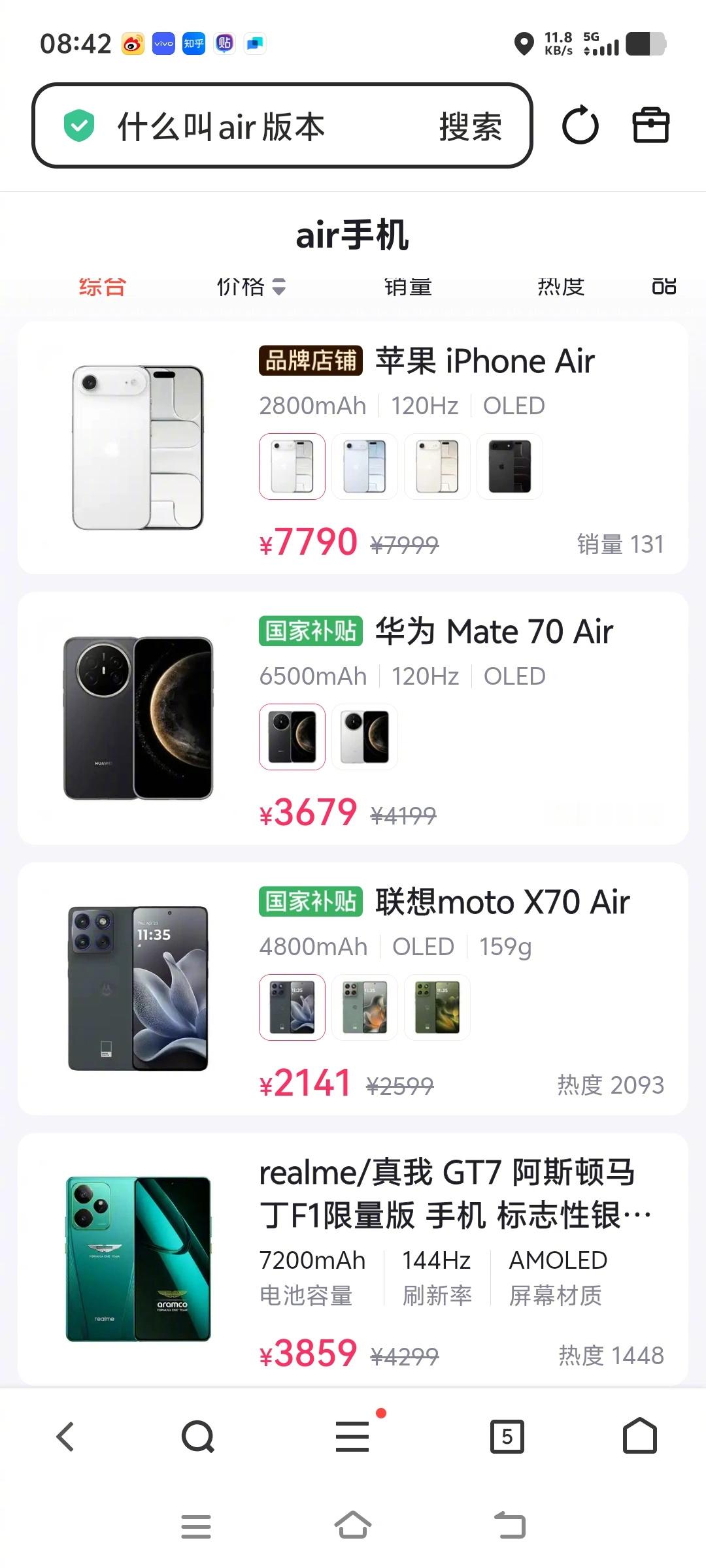The width and height of the screenshot is (706, 1568).
Task: Expand the 价格 price sorting options
Action: pos(252,286)
